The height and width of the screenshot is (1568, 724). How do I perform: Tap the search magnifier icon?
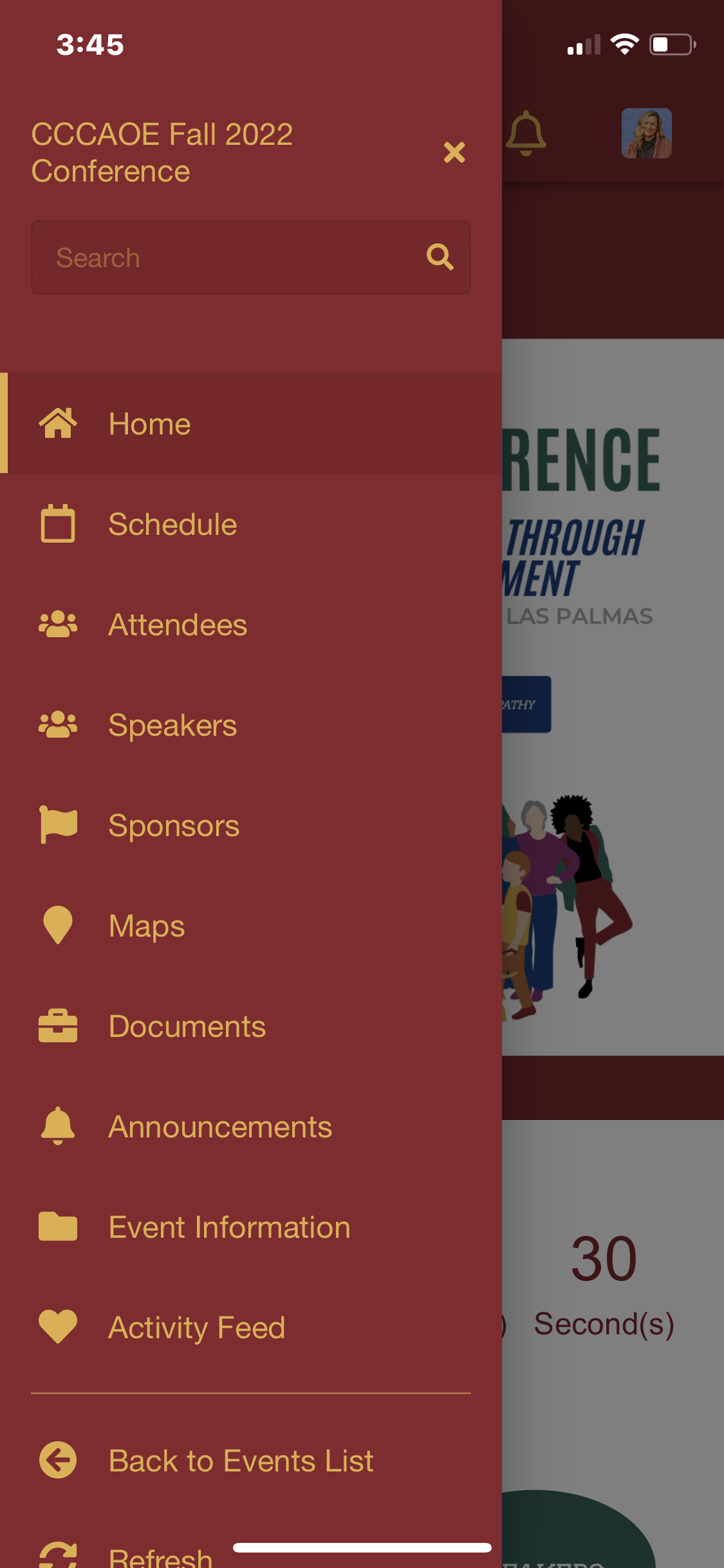coord(440,257)
